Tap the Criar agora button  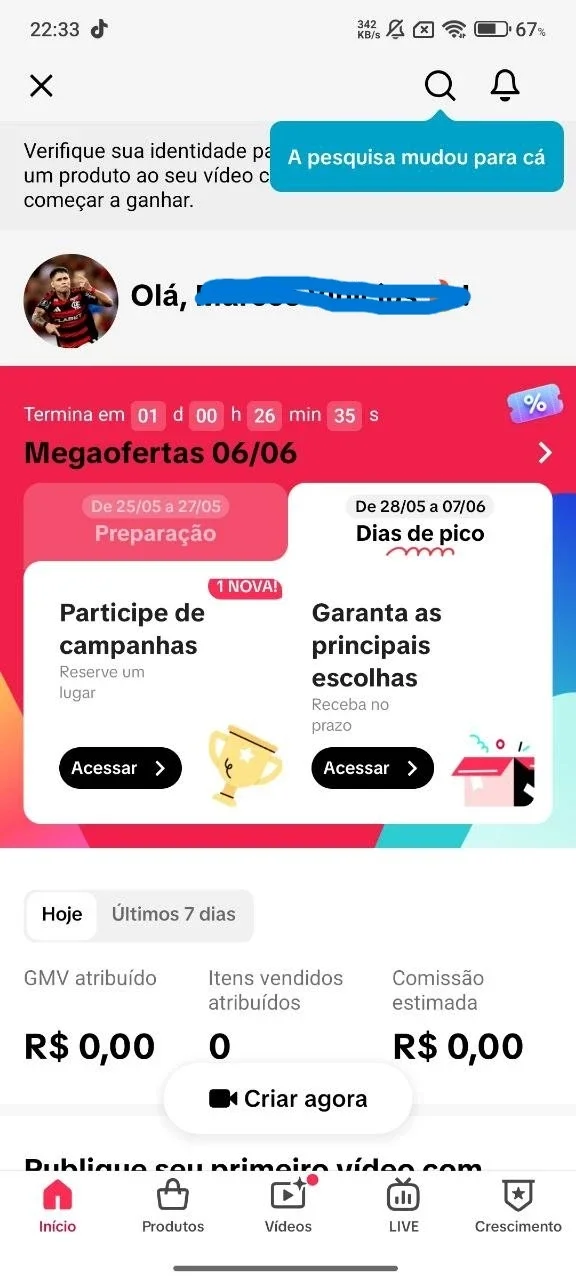point(288,1098)
